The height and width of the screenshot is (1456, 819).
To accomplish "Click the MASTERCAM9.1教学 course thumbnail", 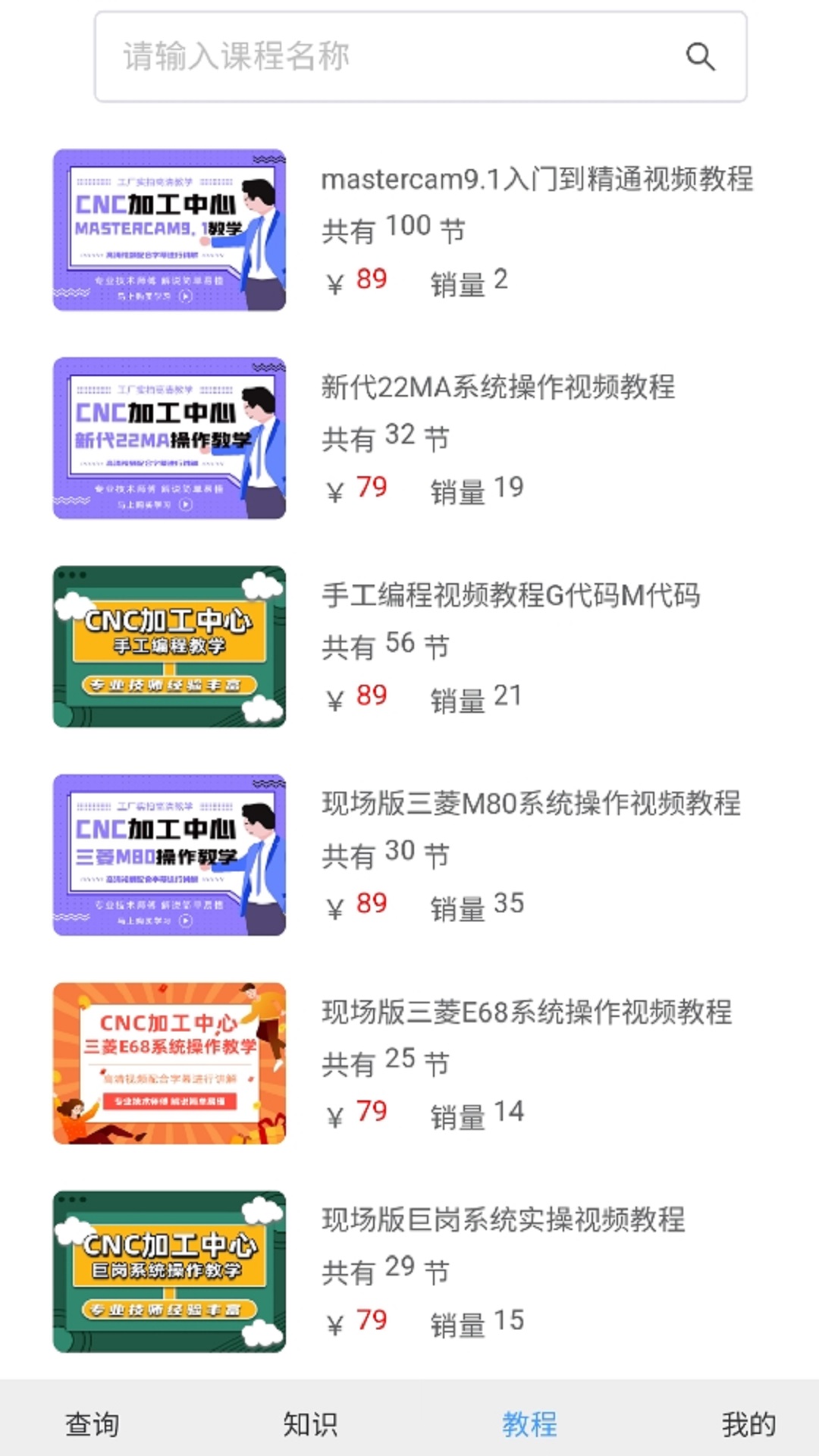I will click(170, 229).
